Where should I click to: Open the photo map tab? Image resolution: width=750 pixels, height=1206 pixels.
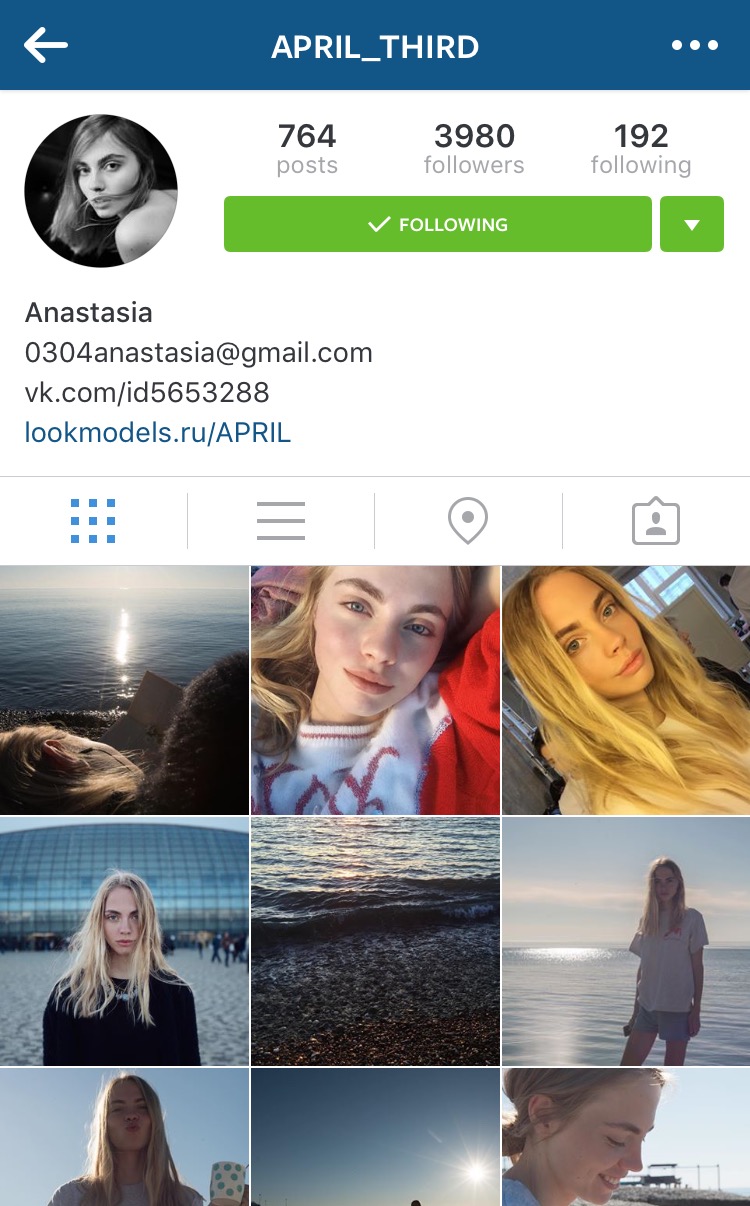[x=468, y=521]
